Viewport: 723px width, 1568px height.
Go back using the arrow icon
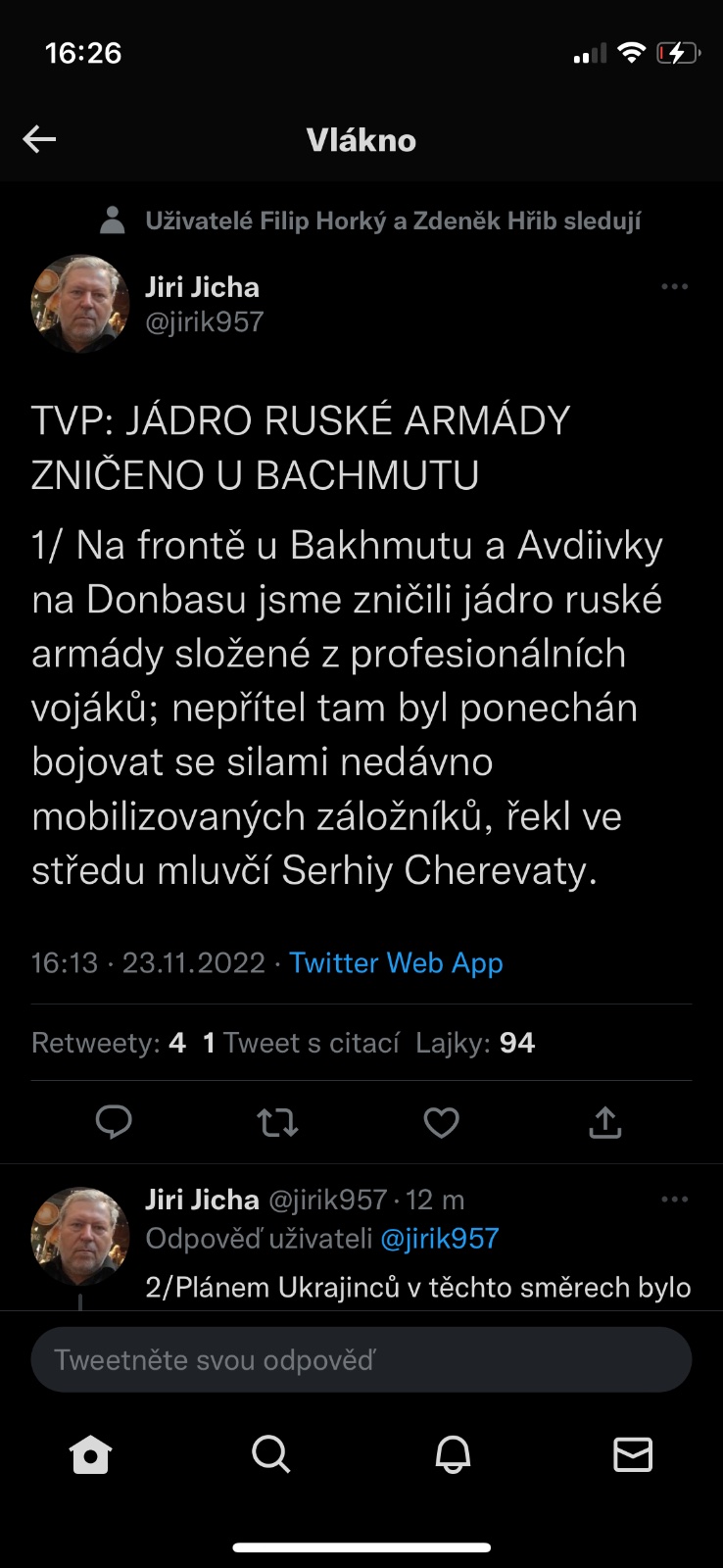(x=39, y=140)
